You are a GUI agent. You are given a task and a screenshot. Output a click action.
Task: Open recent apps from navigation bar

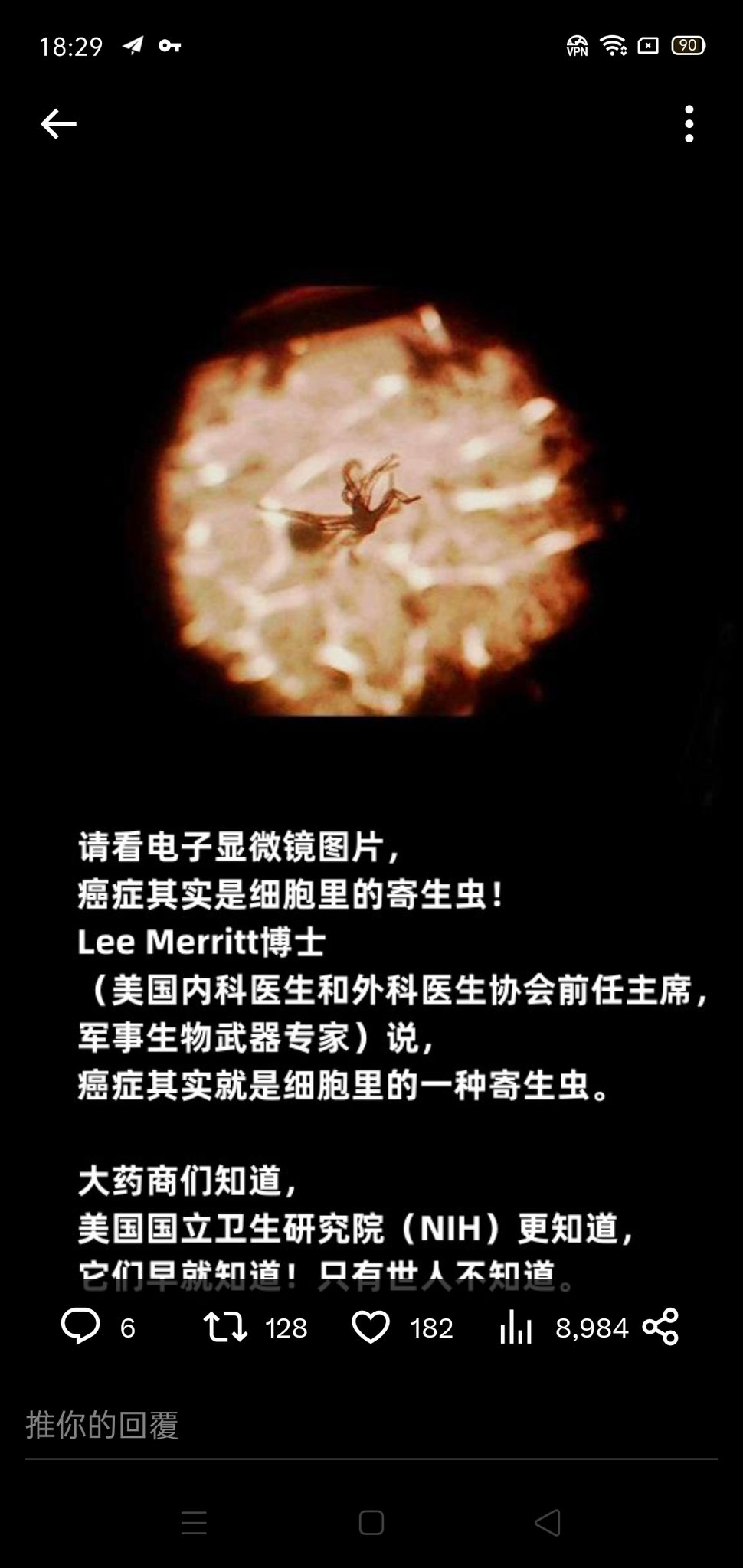(x=194, y=1523)
